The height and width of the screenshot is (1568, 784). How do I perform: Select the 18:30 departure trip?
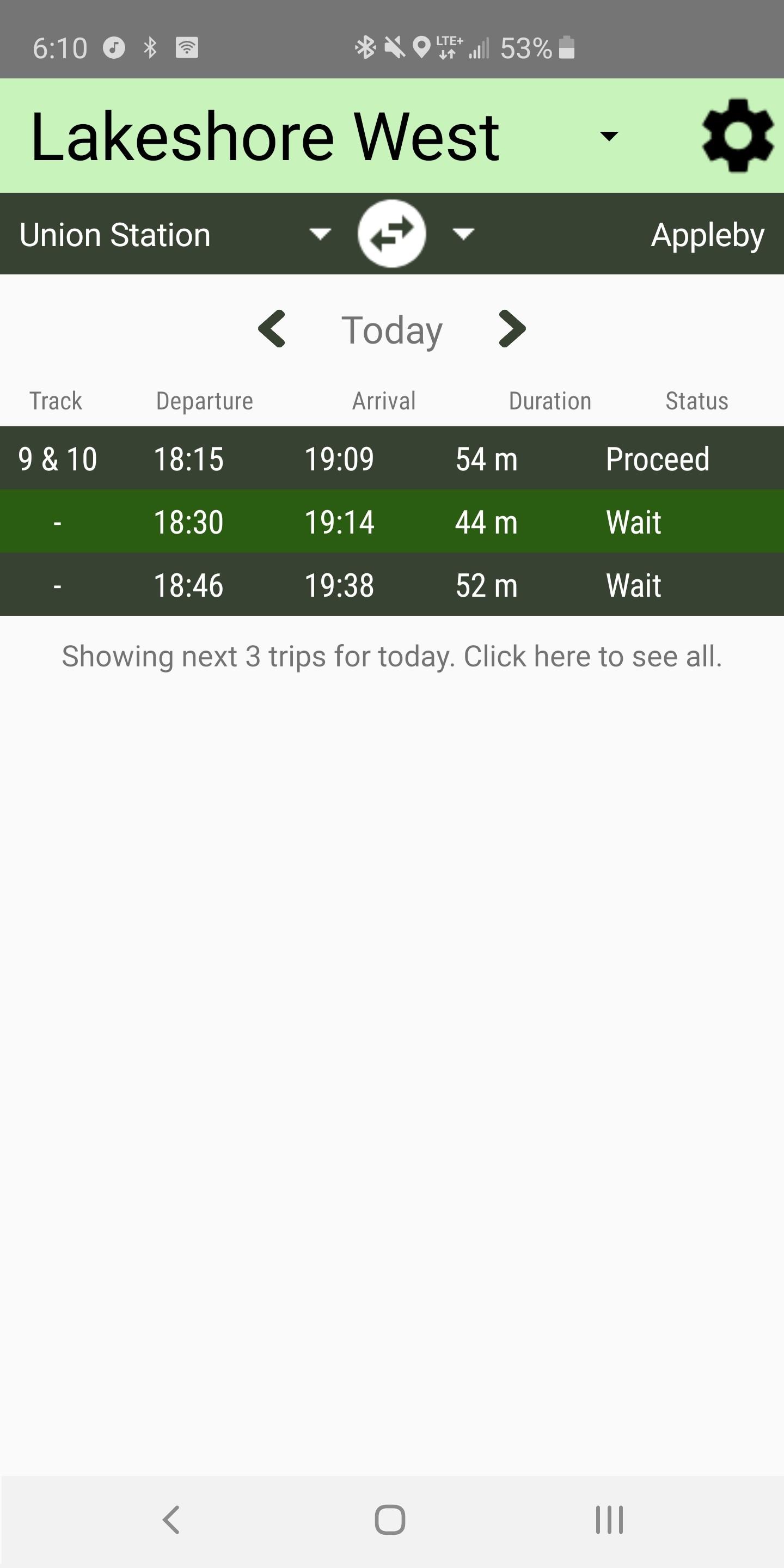click(392, 522)
